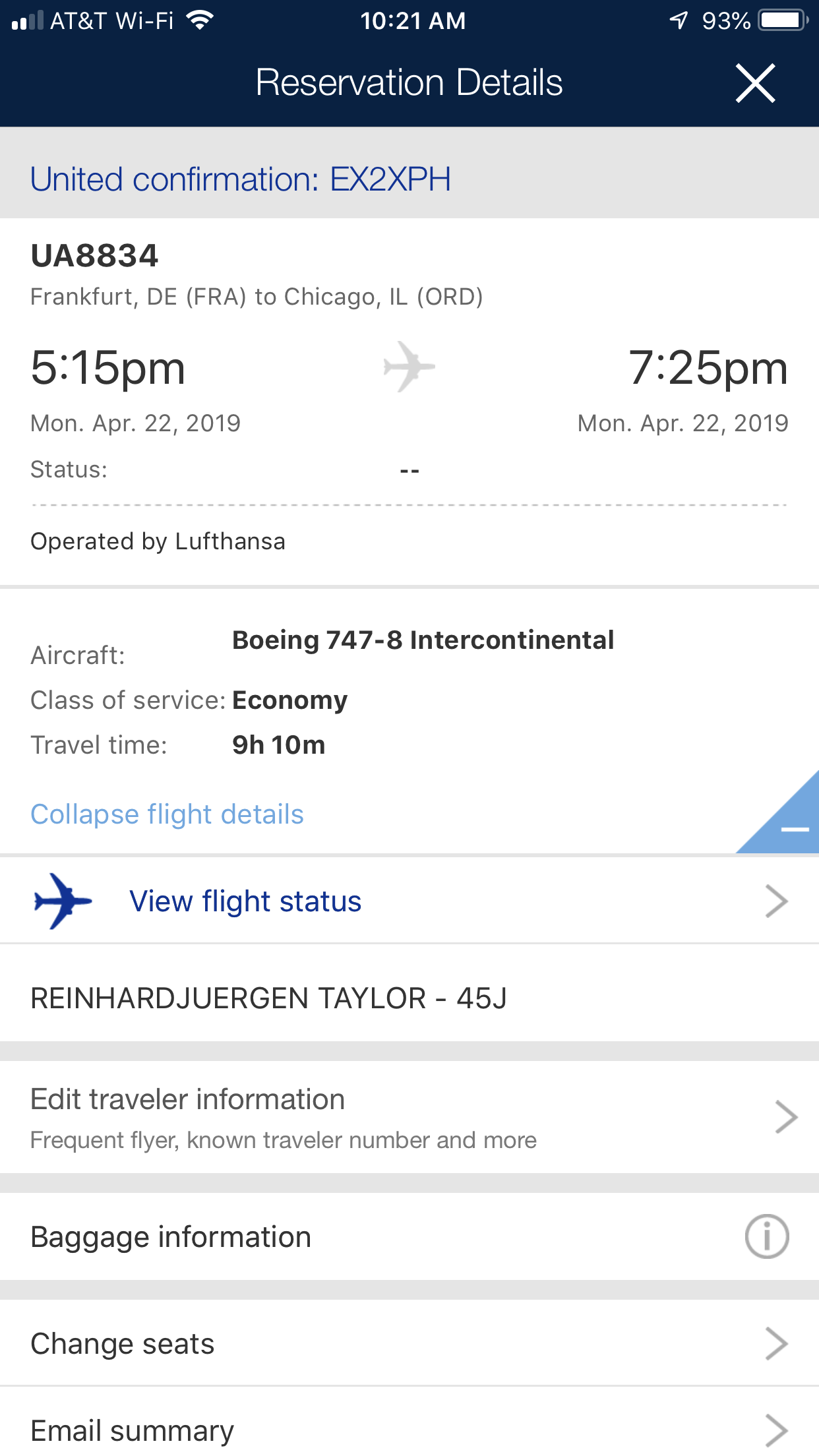The image size is (819, 1456).
Task: Open Edit traveler information
Action: [x=409, y=1117]
